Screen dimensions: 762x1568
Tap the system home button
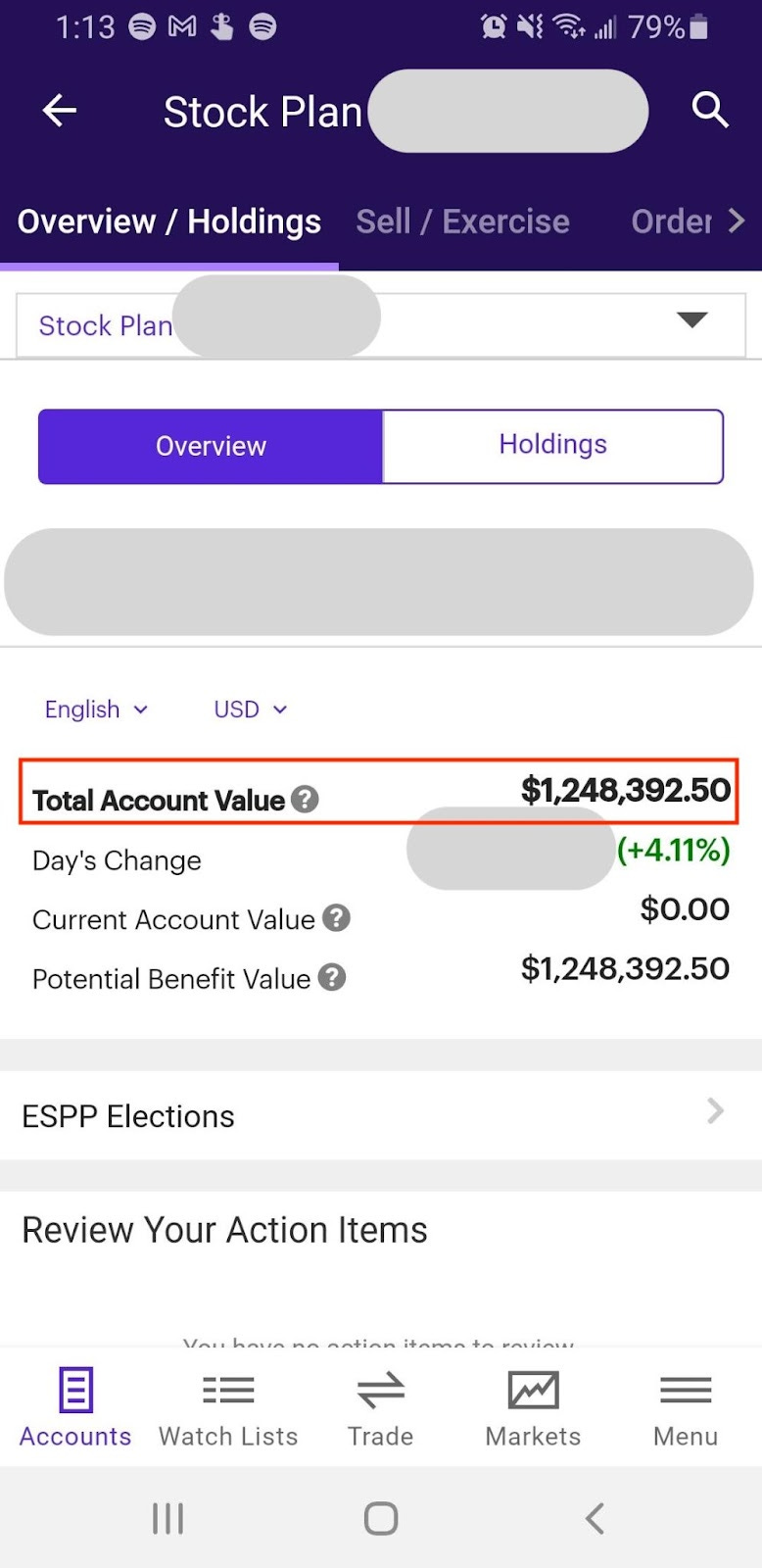pos(380,1519)
